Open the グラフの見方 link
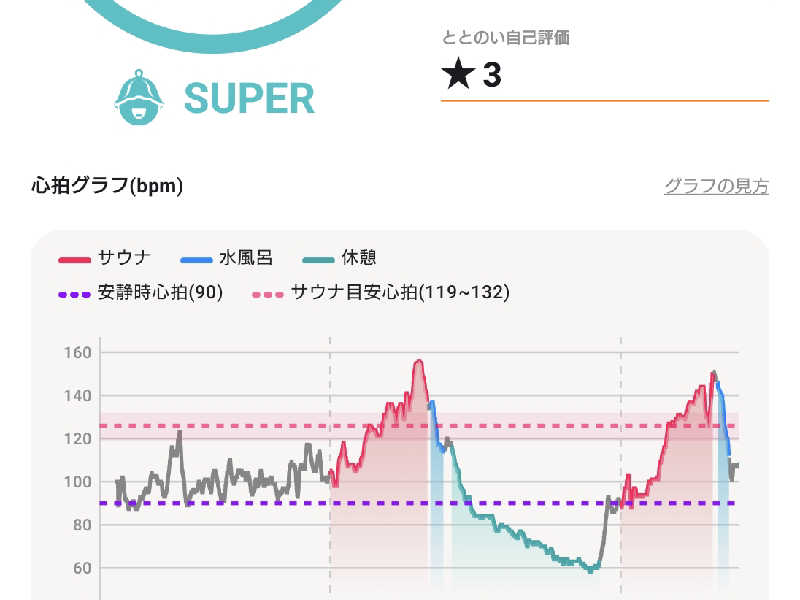 pyautogui.click(x=716, y=186)
